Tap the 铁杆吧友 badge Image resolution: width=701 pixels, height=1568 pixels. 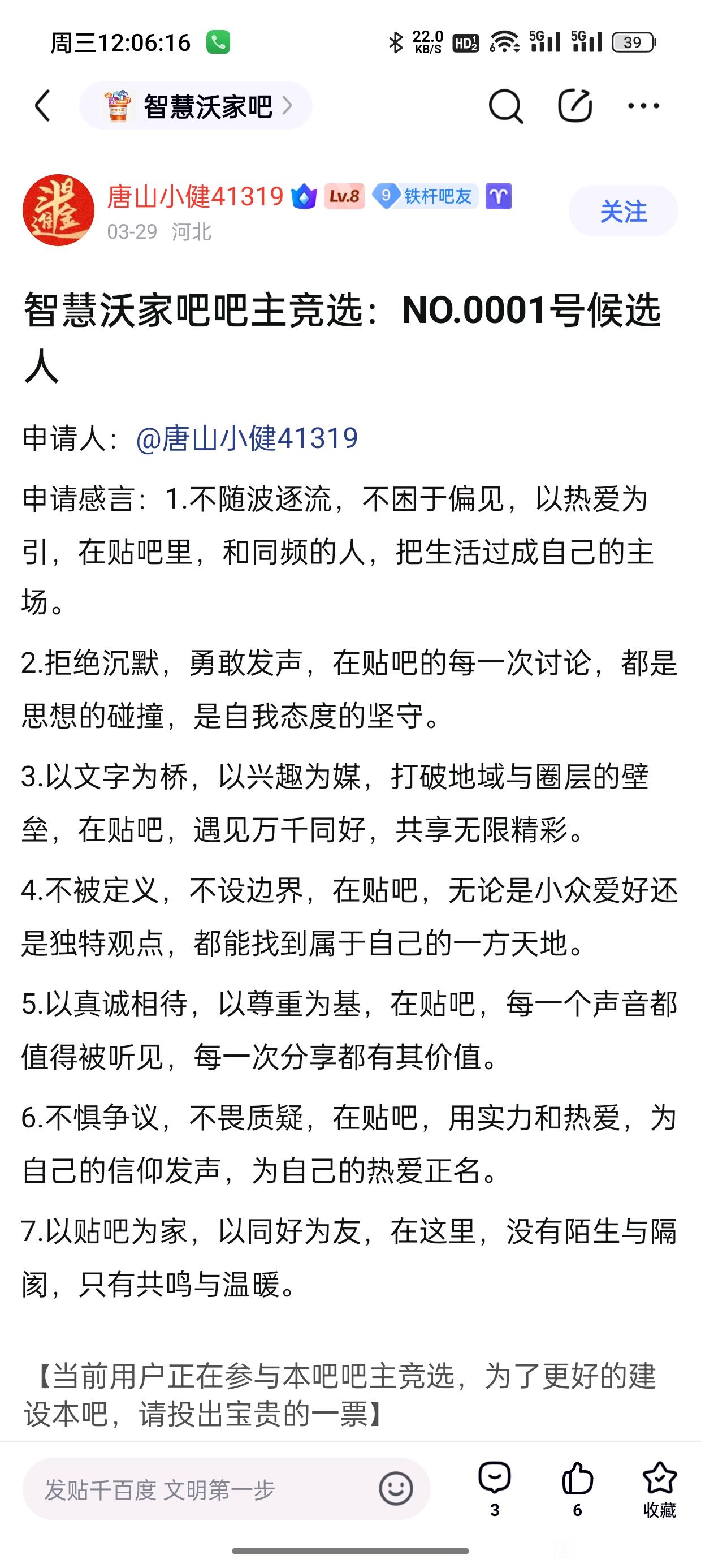coord(425,196)
